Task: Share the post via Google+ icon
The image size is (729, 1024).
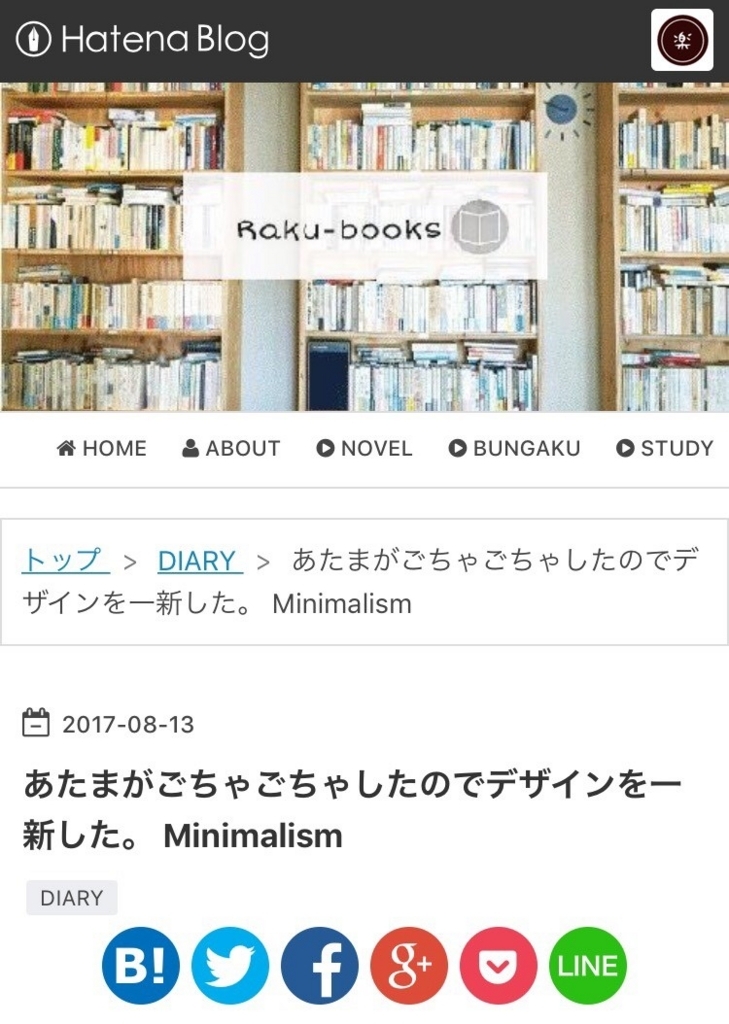Action: 409,964
